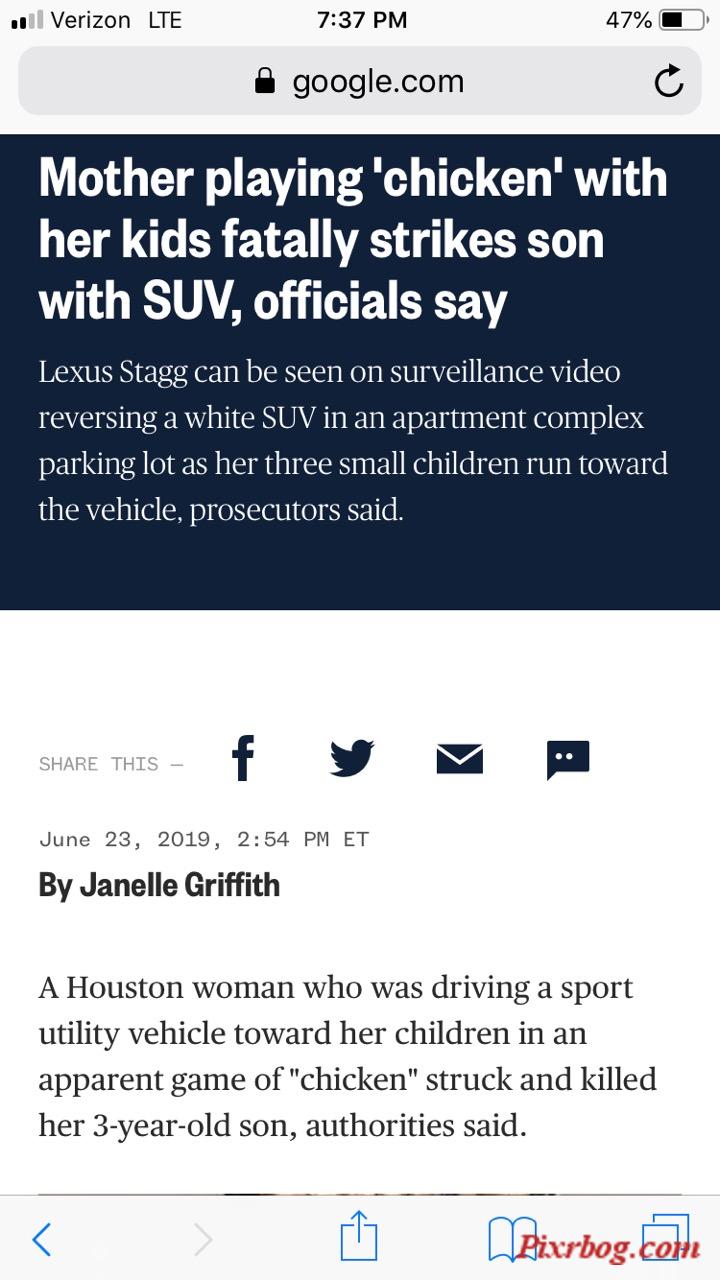The height and width of the screenshot is (1280, 720).
Task: Share the article via text message
Action: 568,760
